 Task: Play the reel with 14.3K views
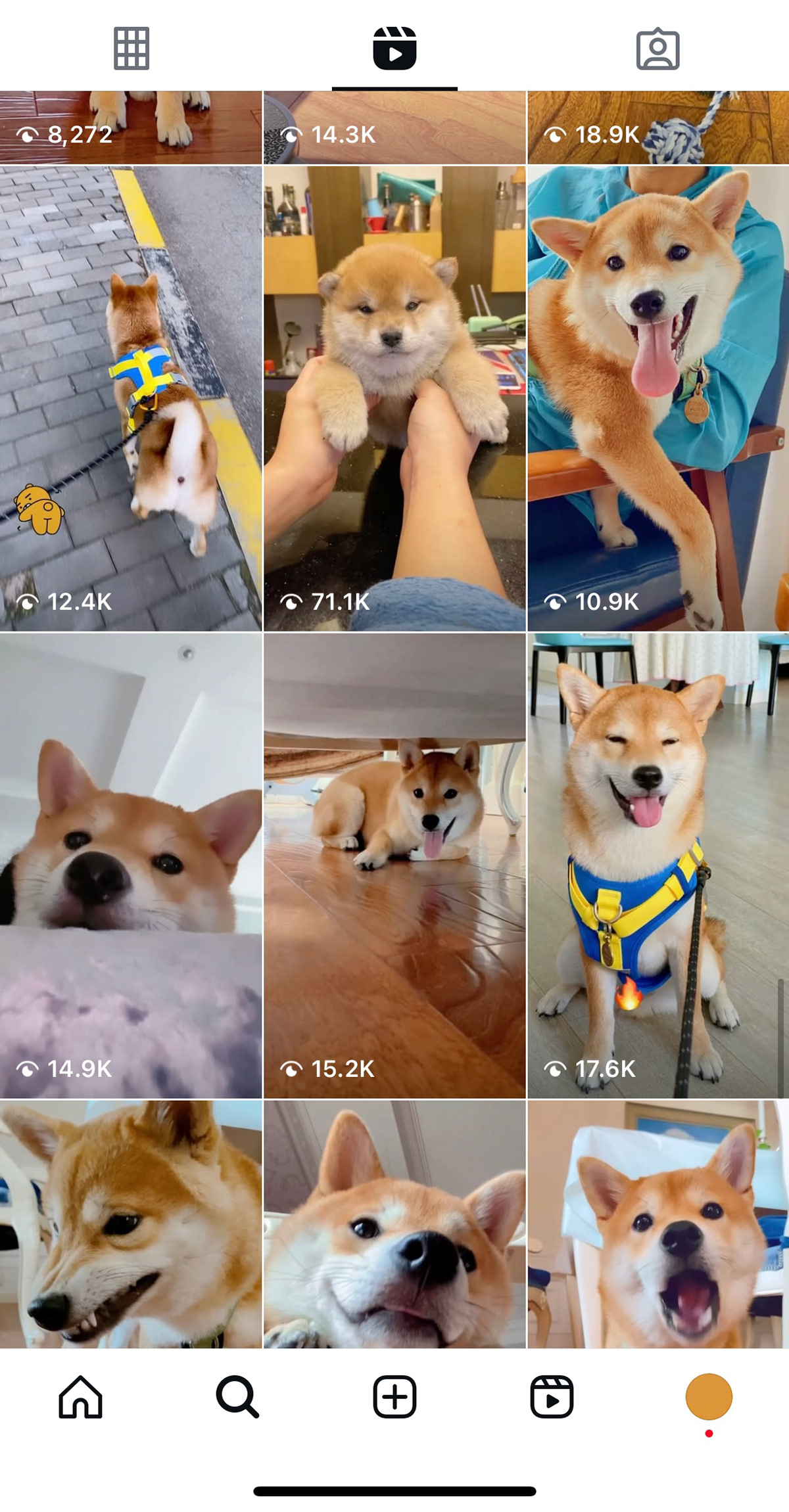[394, 127]
